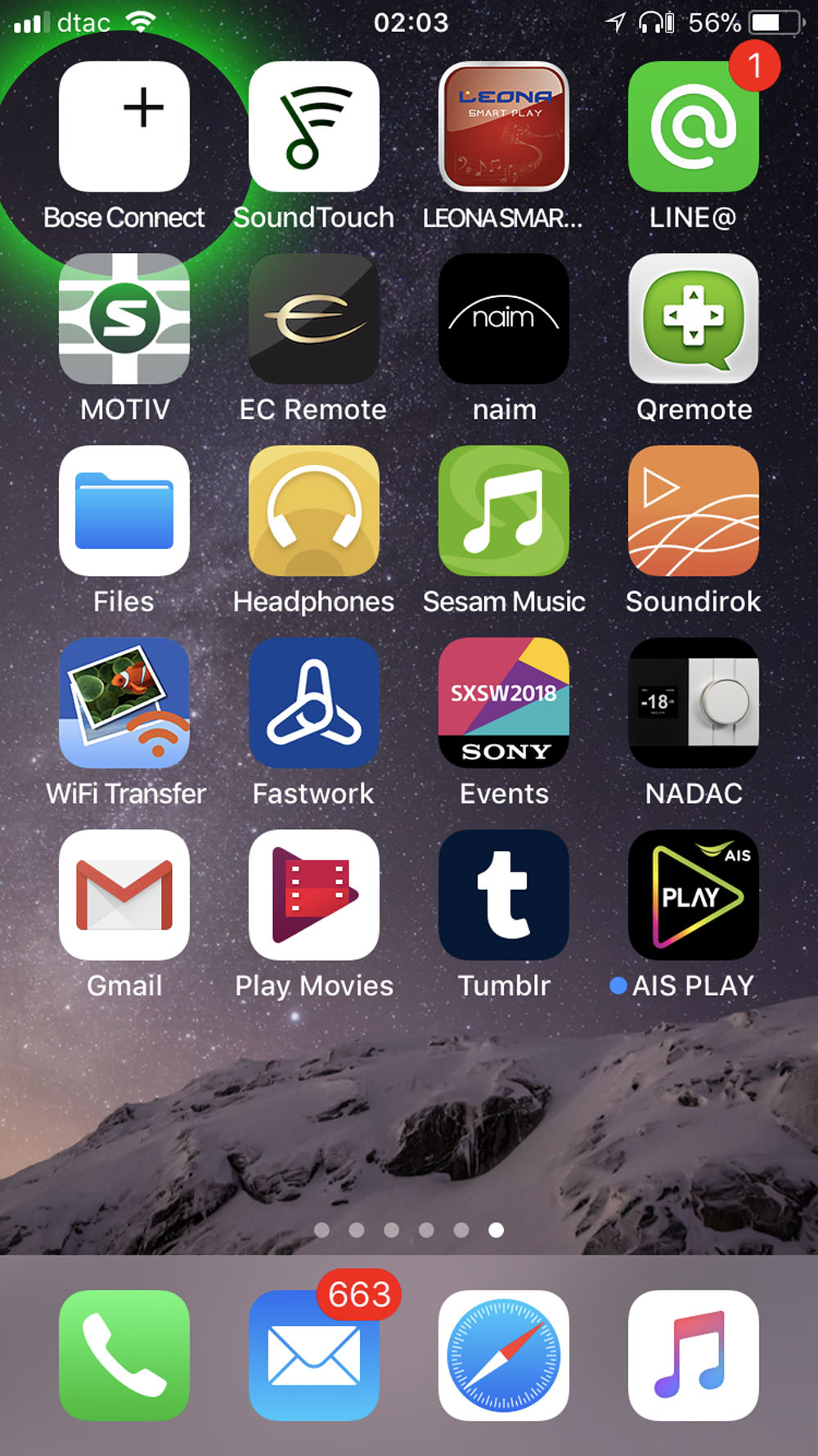The height and width of the screenshot is (1456, 818).
Task: Open the Files app
Action: tap(124, 511)
